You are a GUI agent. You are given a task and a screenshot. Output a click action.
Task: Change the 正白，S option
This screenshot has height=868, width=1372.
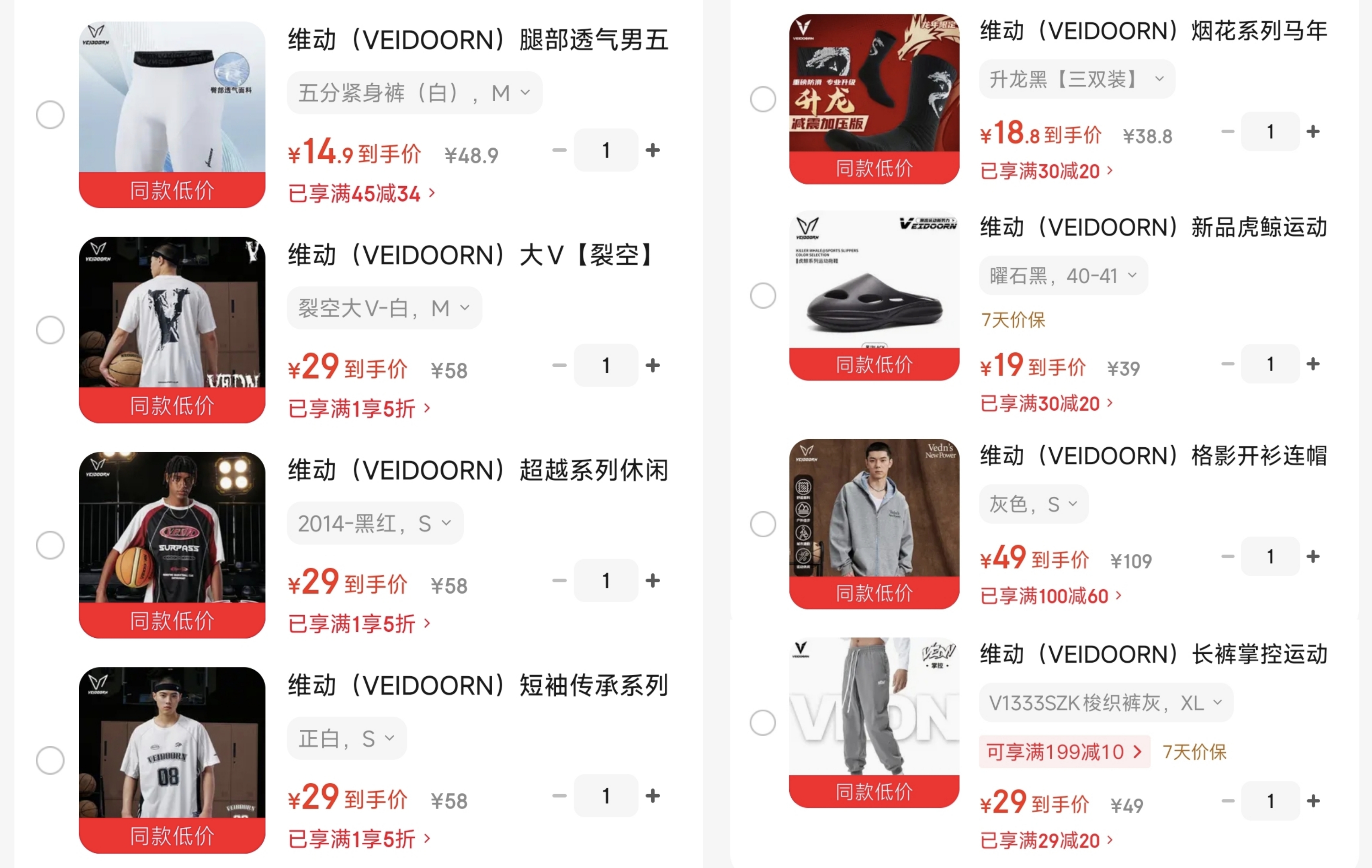[346, 738]
